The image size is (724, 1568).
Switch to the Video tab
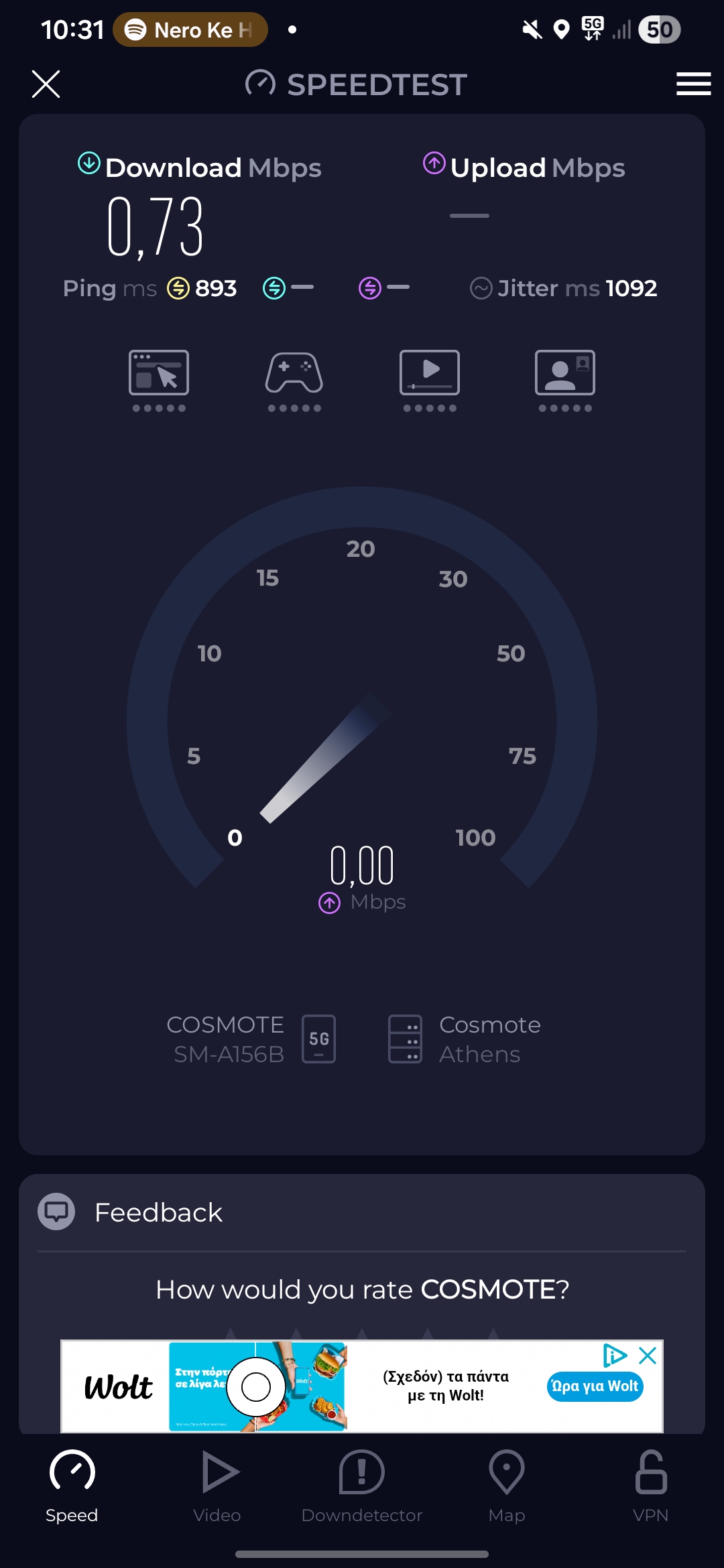click(217, 1486)
